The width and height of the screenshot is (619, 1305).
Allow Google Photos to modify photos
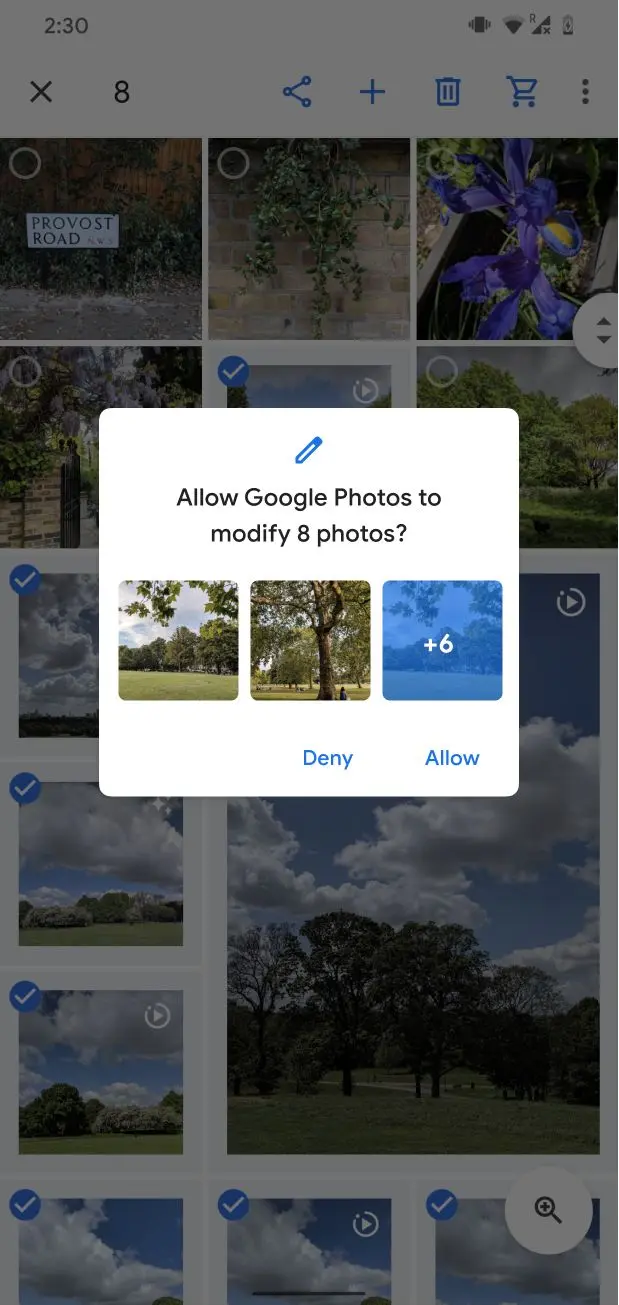(x=452, y=758)
